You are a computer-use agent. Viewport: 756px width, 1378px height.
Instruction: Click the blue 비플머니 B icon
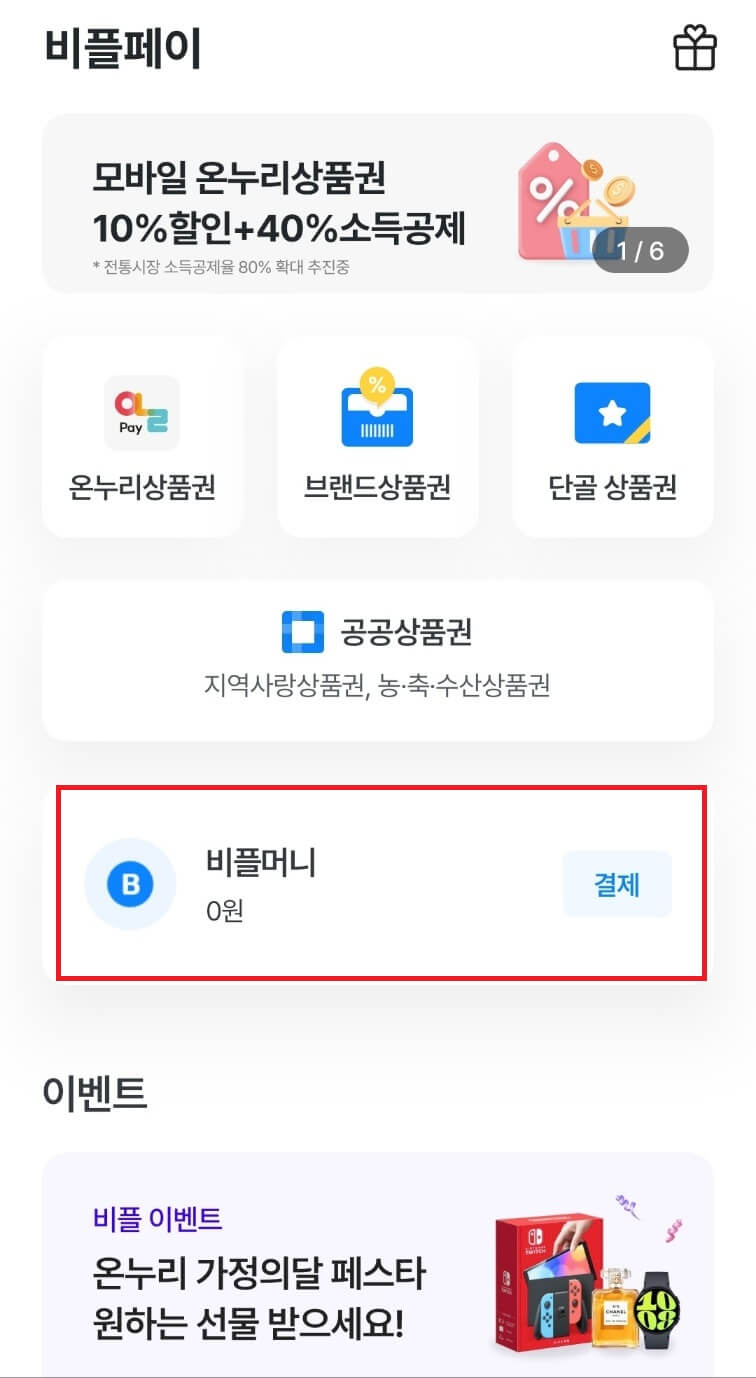click(130, 884)
